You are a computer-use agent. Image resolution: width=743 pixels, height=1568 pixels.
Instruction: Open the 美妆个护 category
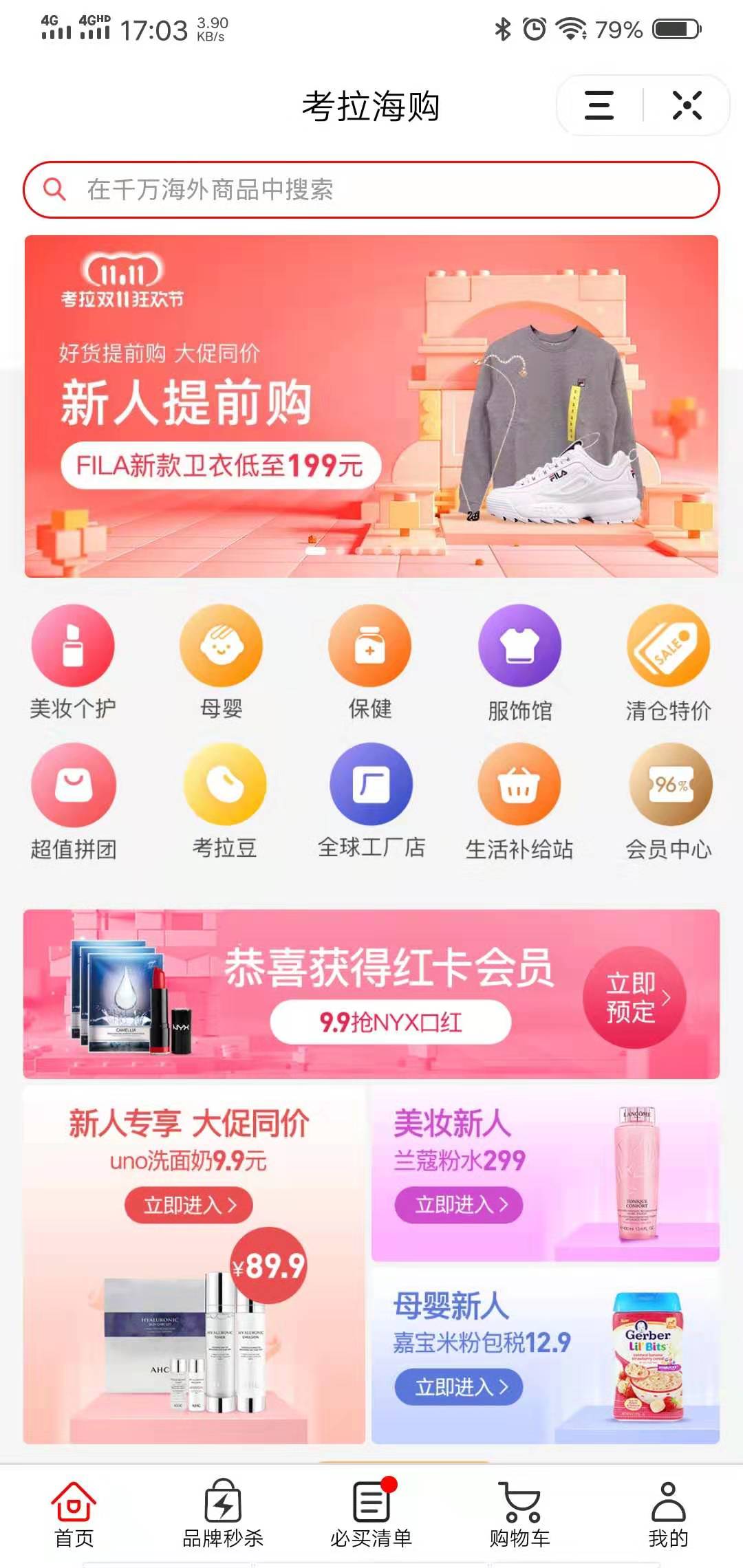click(73, 662)
